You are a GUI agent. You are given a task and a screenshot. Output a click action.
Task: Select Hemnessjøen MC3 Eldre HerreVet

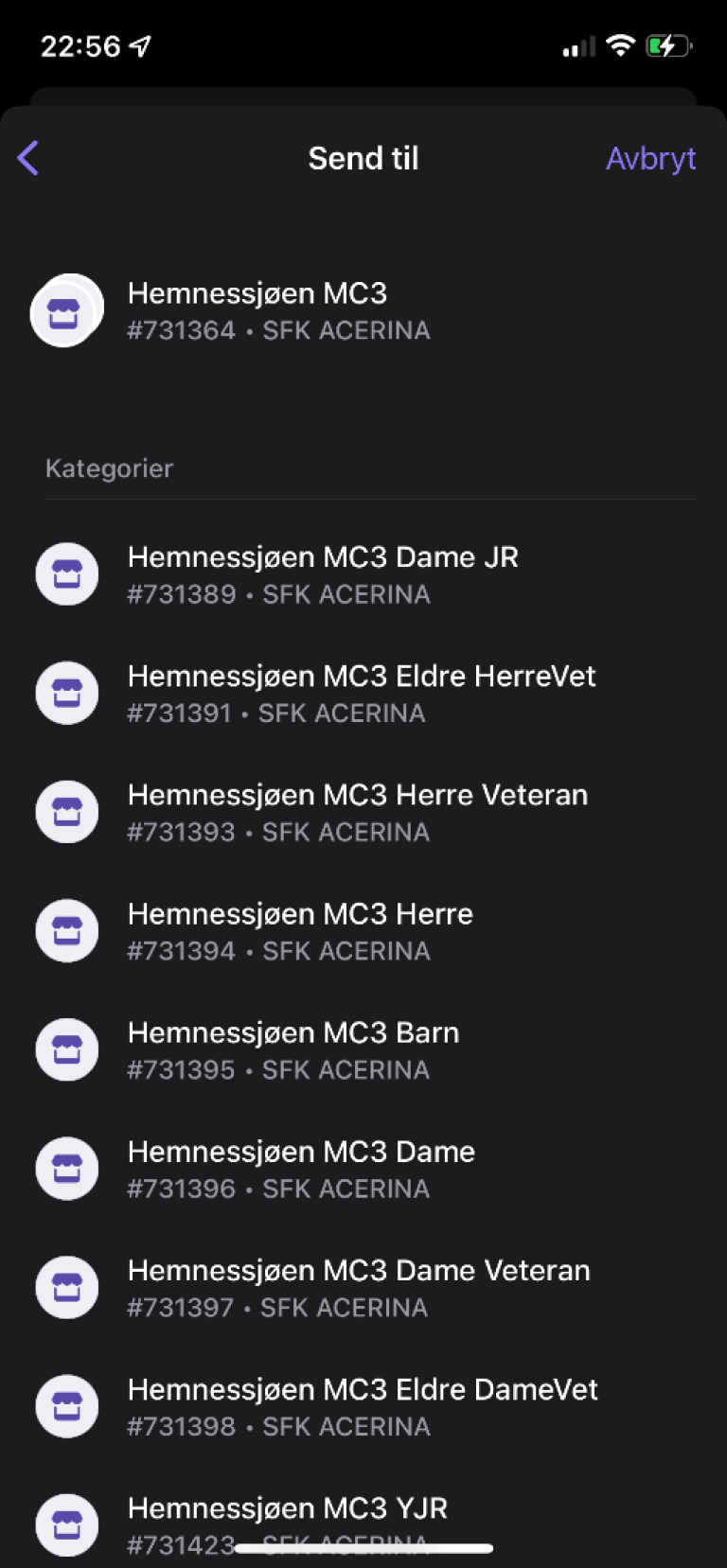(x=363, y=694)
